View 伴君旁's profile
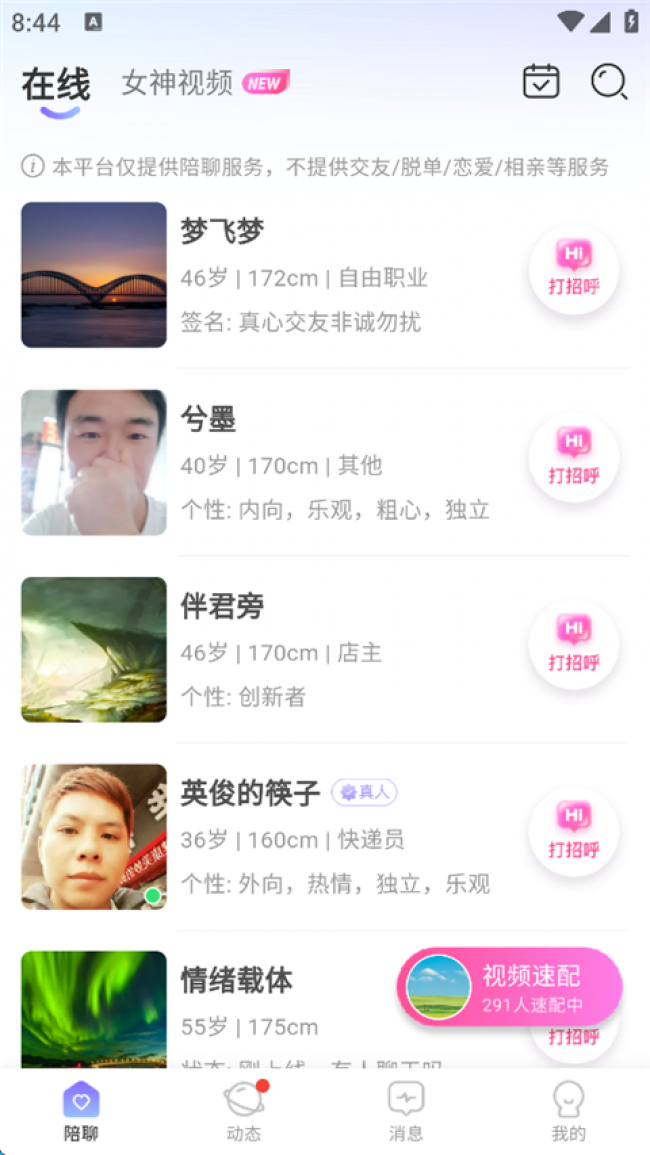Viewport: 650px width, 1155px height. click(x=325, y=650)
